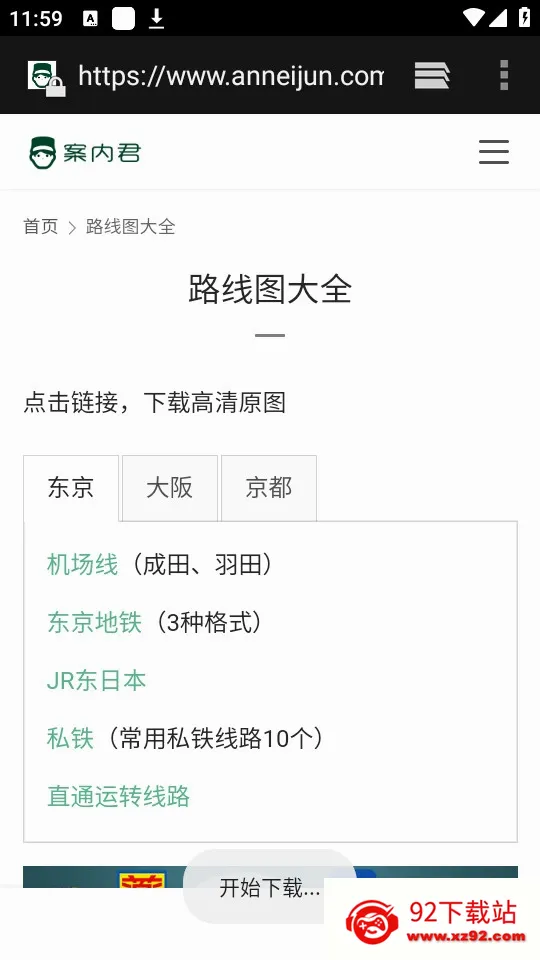Select the 东京 tab
This screenshot has width=540, height=960.
(x=71, y=488)
